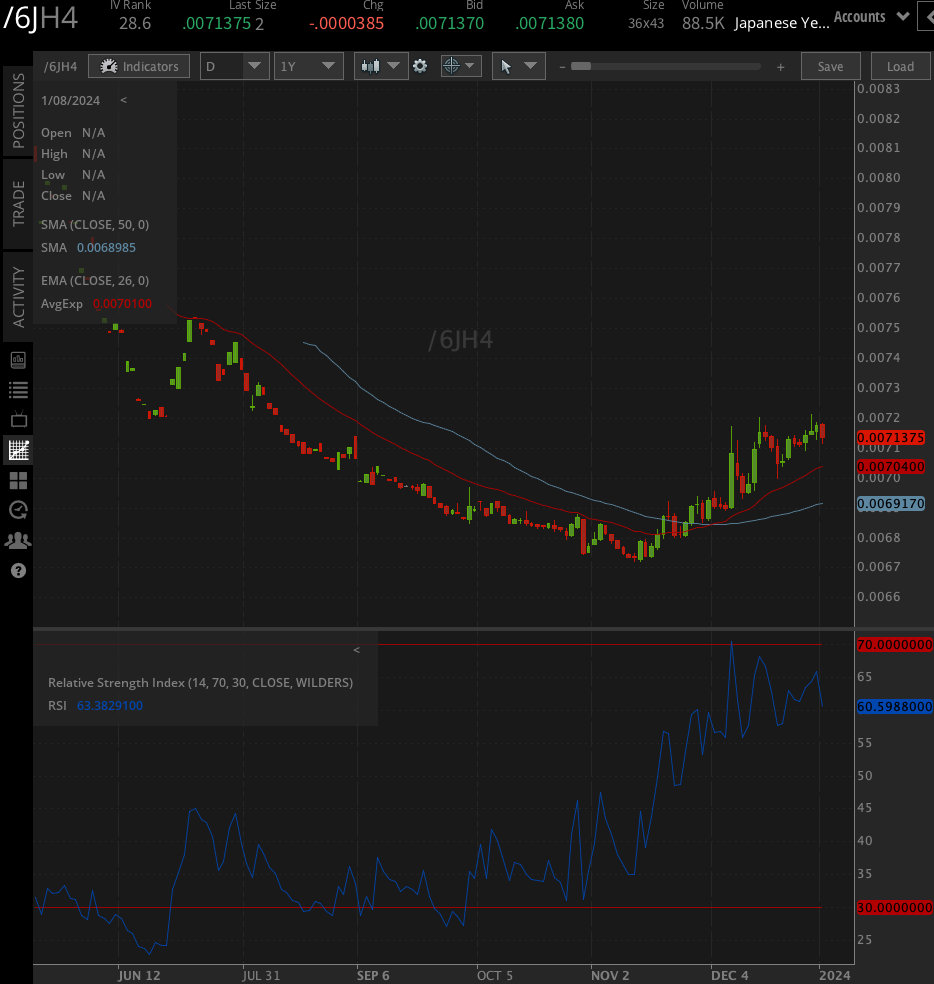Open the help question mark
The width and height of the screenshot is (934, 984).
17,571
